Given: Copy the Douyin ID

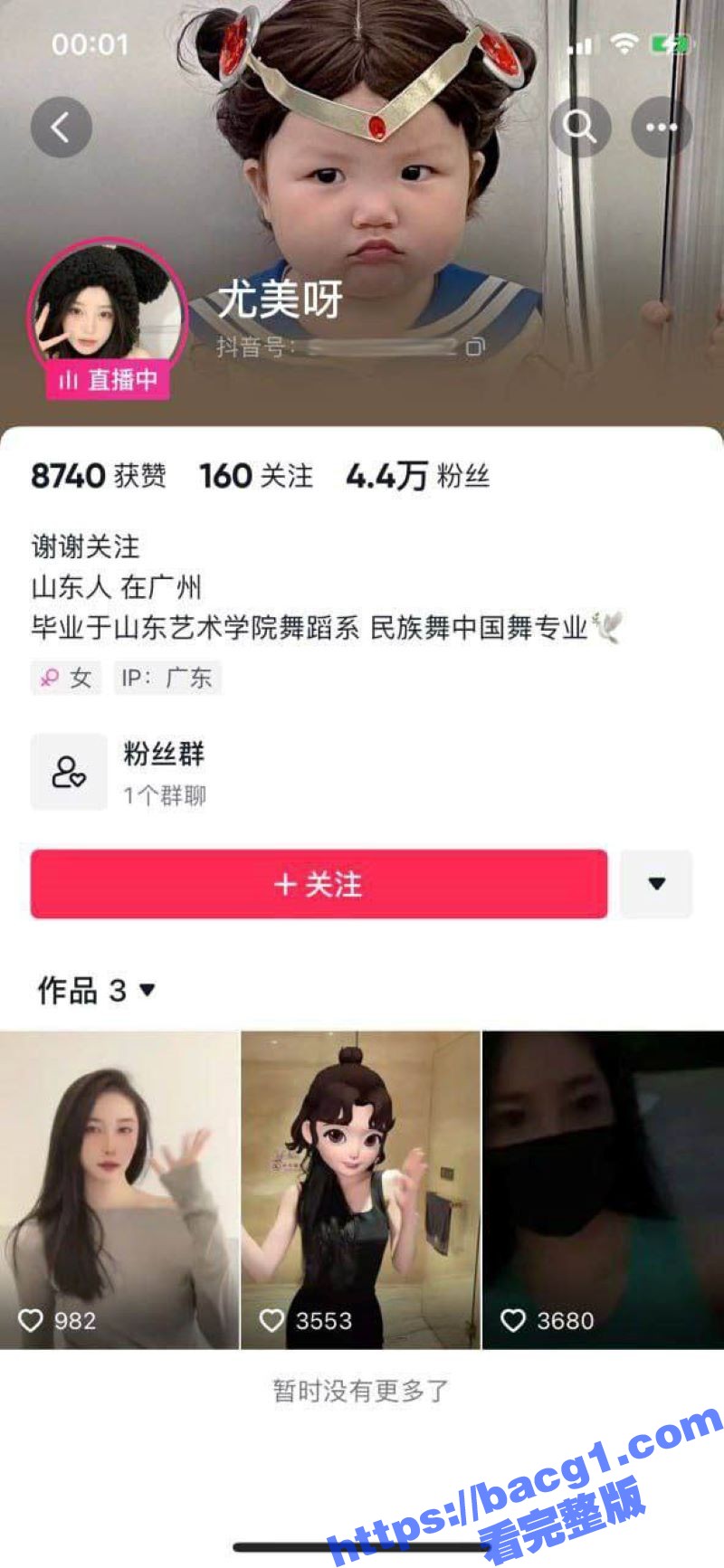Looking at the screenshot, I should tap(475, 347).
